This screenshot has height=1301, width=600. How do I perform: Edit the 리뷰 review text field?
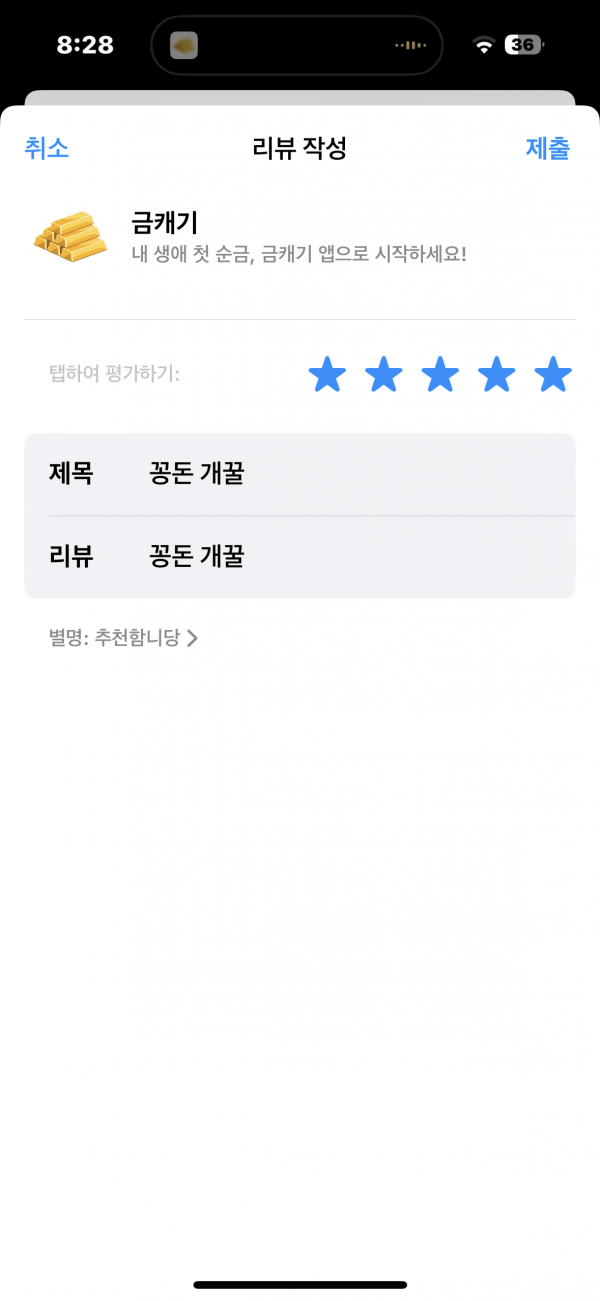(x=300, y=557)
